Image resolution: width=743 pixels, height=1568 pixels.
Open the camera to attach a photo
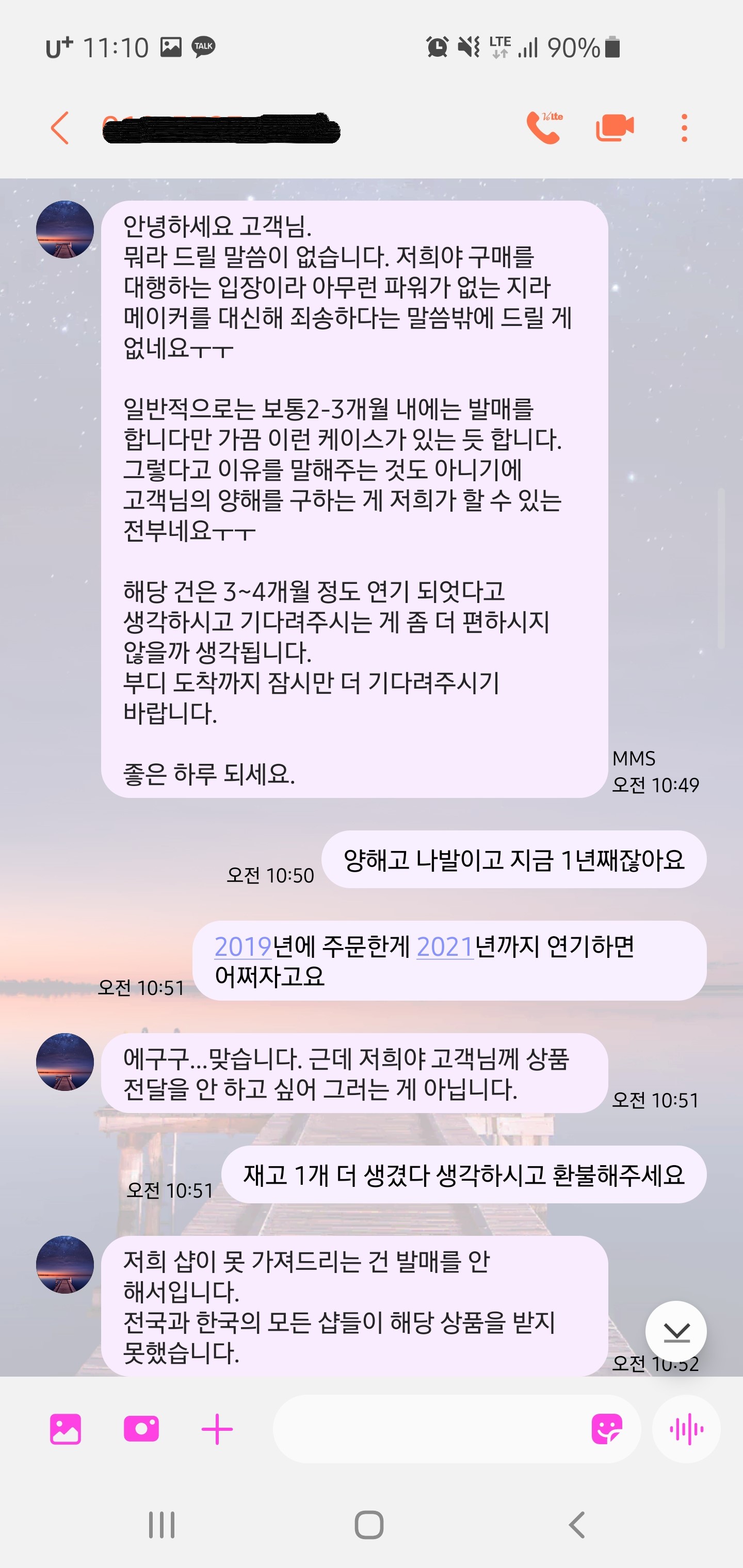tap(141, 1429)
